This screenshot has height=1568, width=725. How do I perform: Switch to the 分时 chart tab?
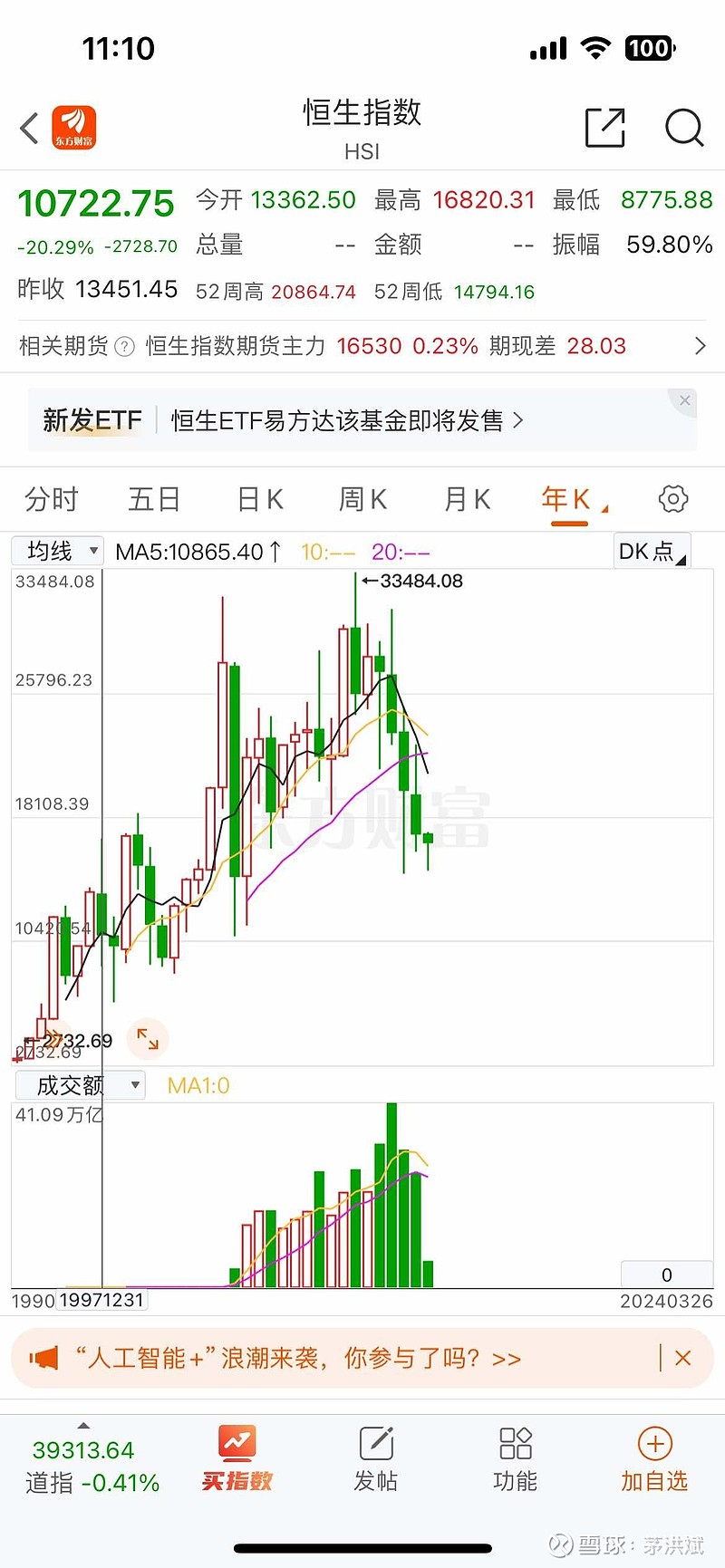[x=50, y=498]
